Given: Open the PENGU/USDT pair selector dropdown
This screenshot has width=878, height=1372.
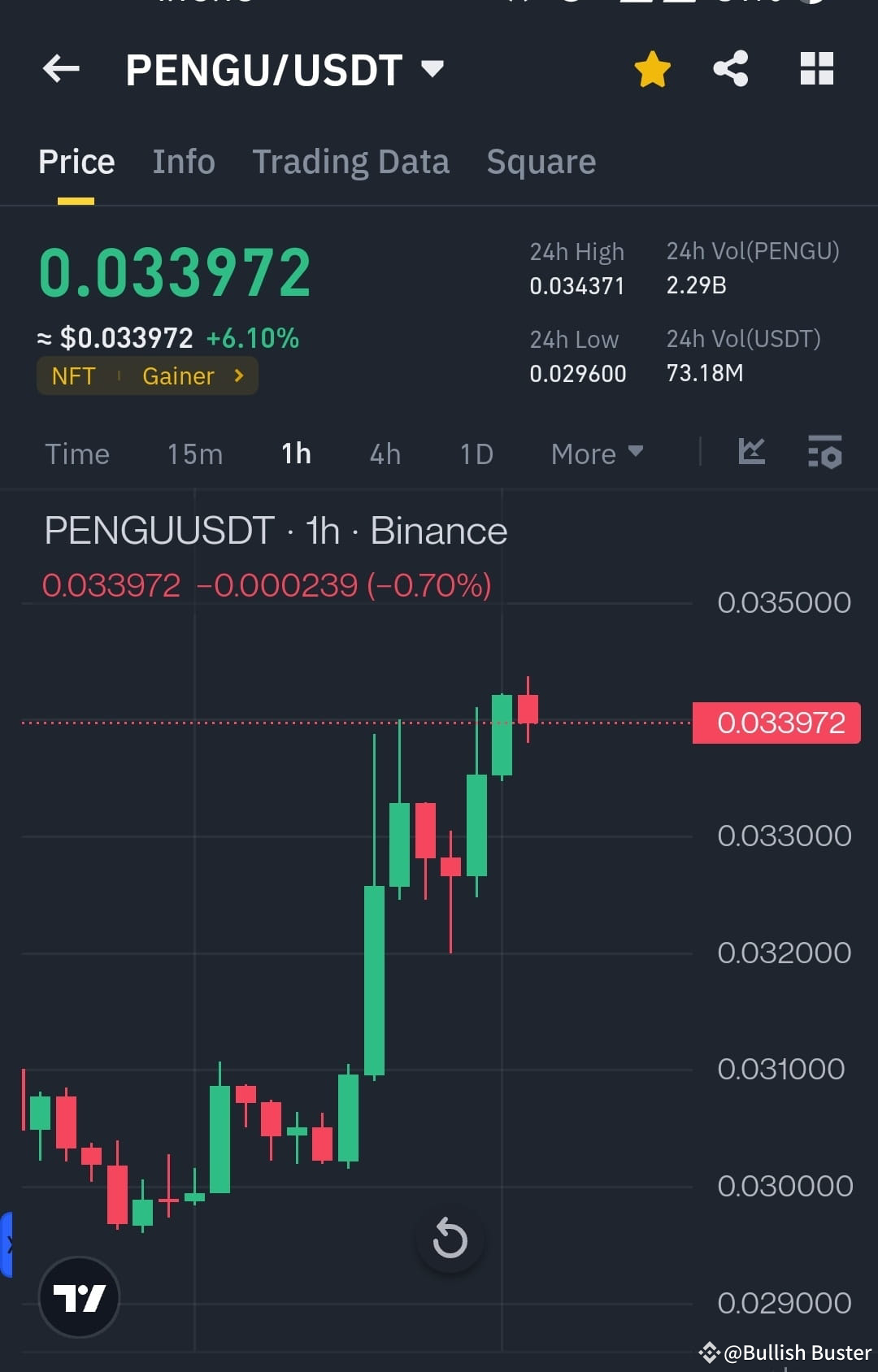Looking at the screenshot, I should pos(432,69).
